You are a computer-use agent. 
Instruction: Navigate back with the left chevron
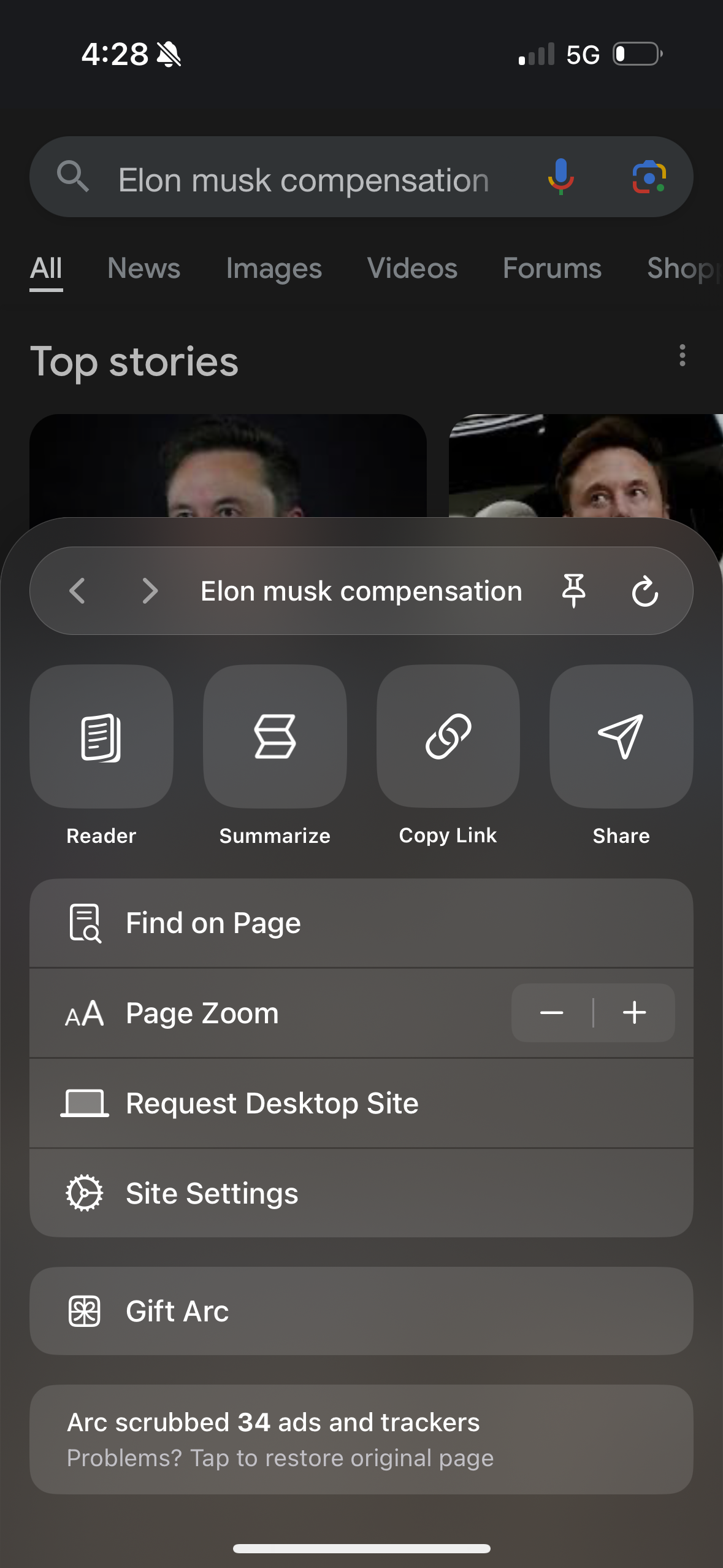[77, 591]
